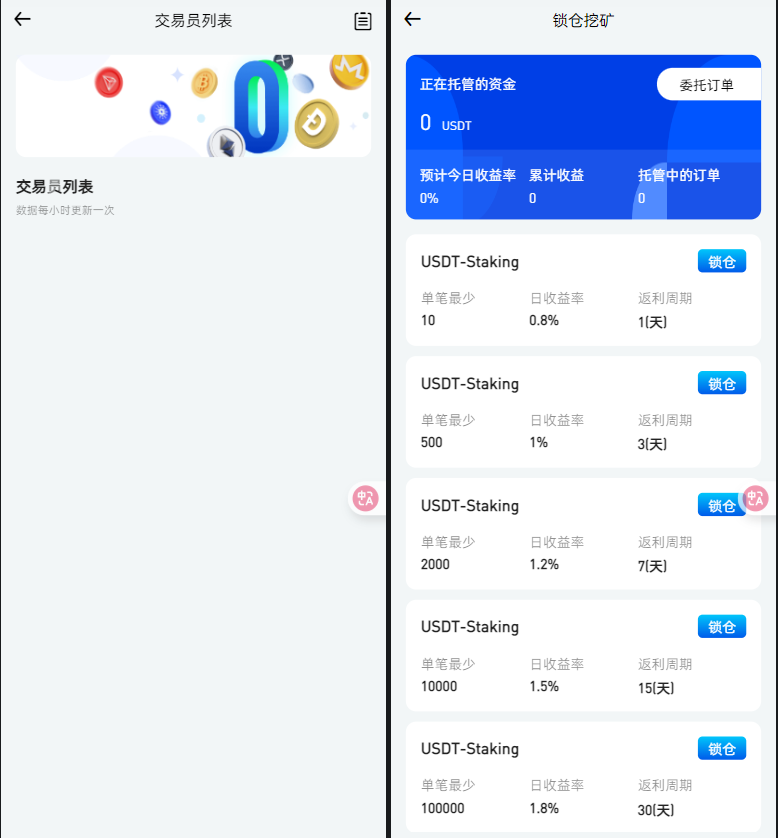Screen dimensions: 778x838
Task: Tap 锁仓 on the 100000 minimum 30-day plan
Action: pyautogui.click(x=721, y=749)
